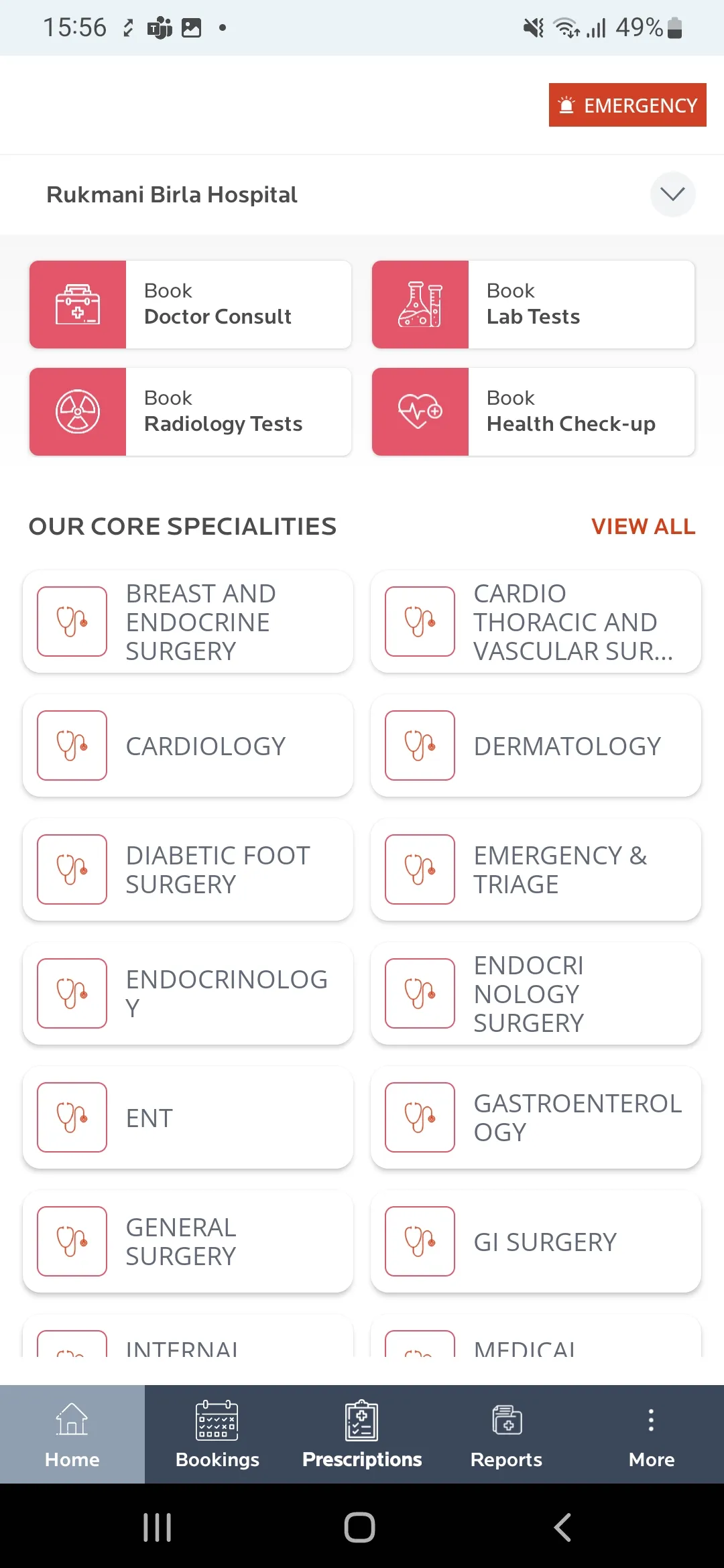Switch to the Reports tab
This screenshot has height=1568, width=724.
(506, 1434)
